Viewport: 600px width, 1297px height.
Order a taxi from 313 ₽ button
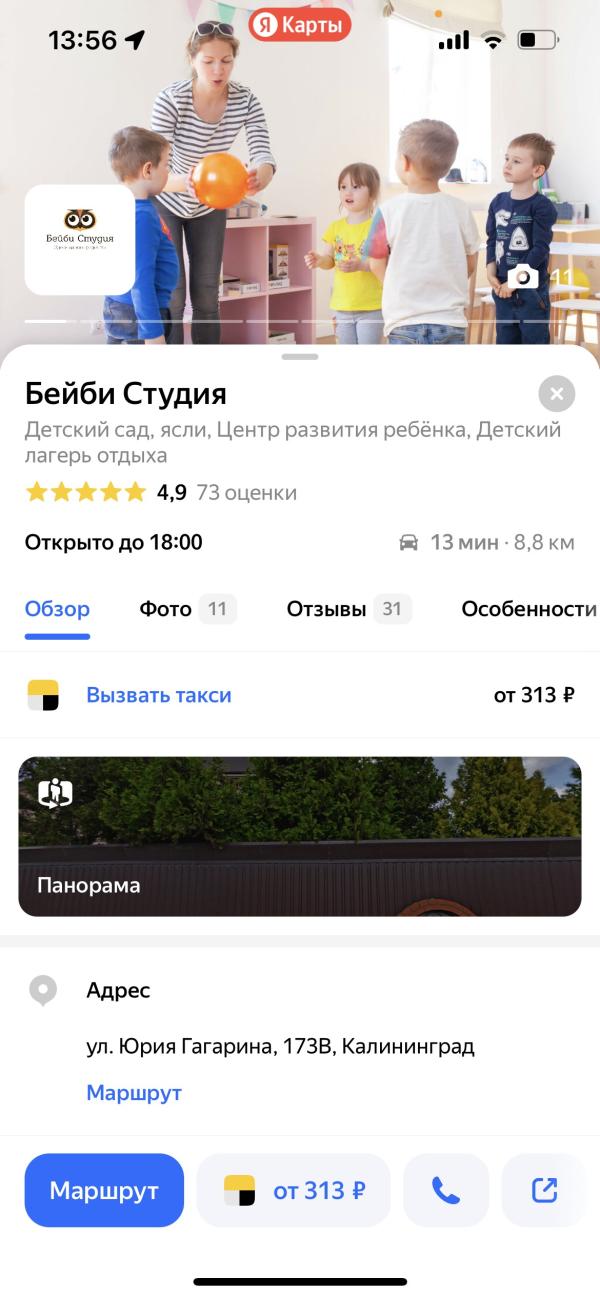(293, 1190)
